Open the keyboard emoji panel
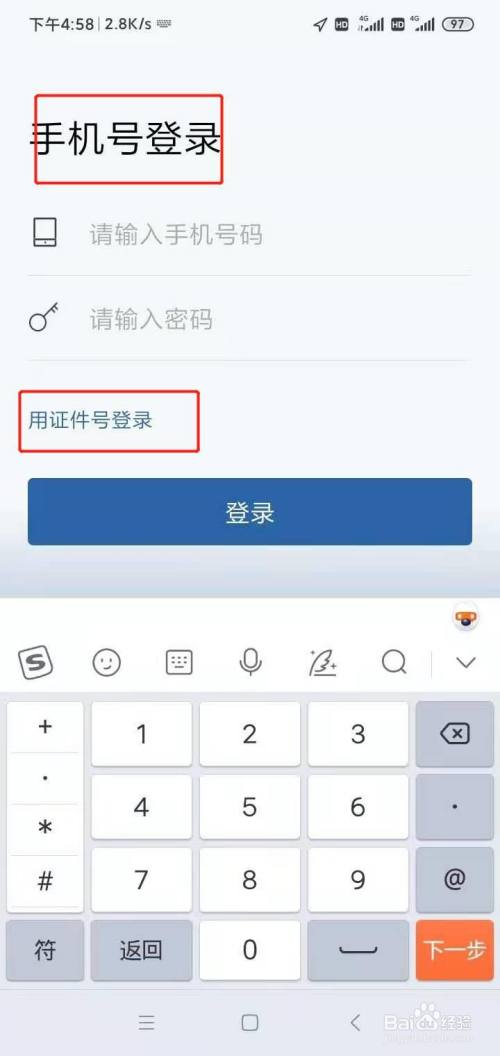The height and width of the screenshot is (1056, 500). [106, 663]
